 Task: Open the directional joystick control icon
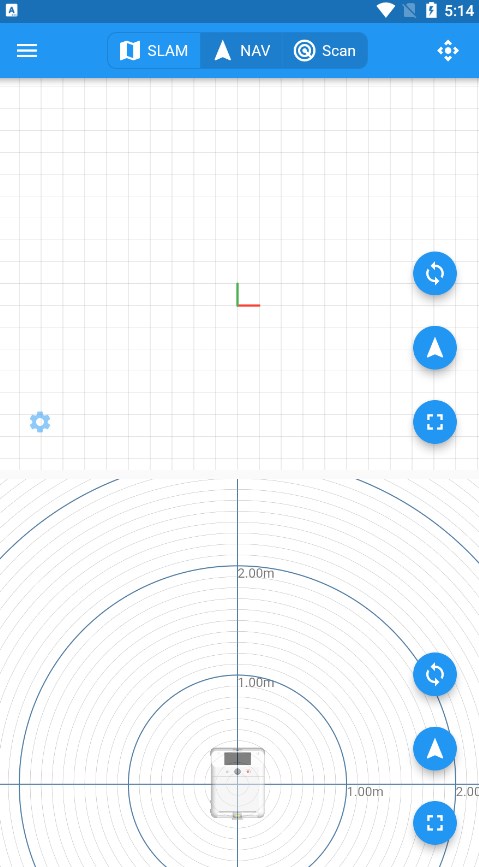[x=447, y=51]
